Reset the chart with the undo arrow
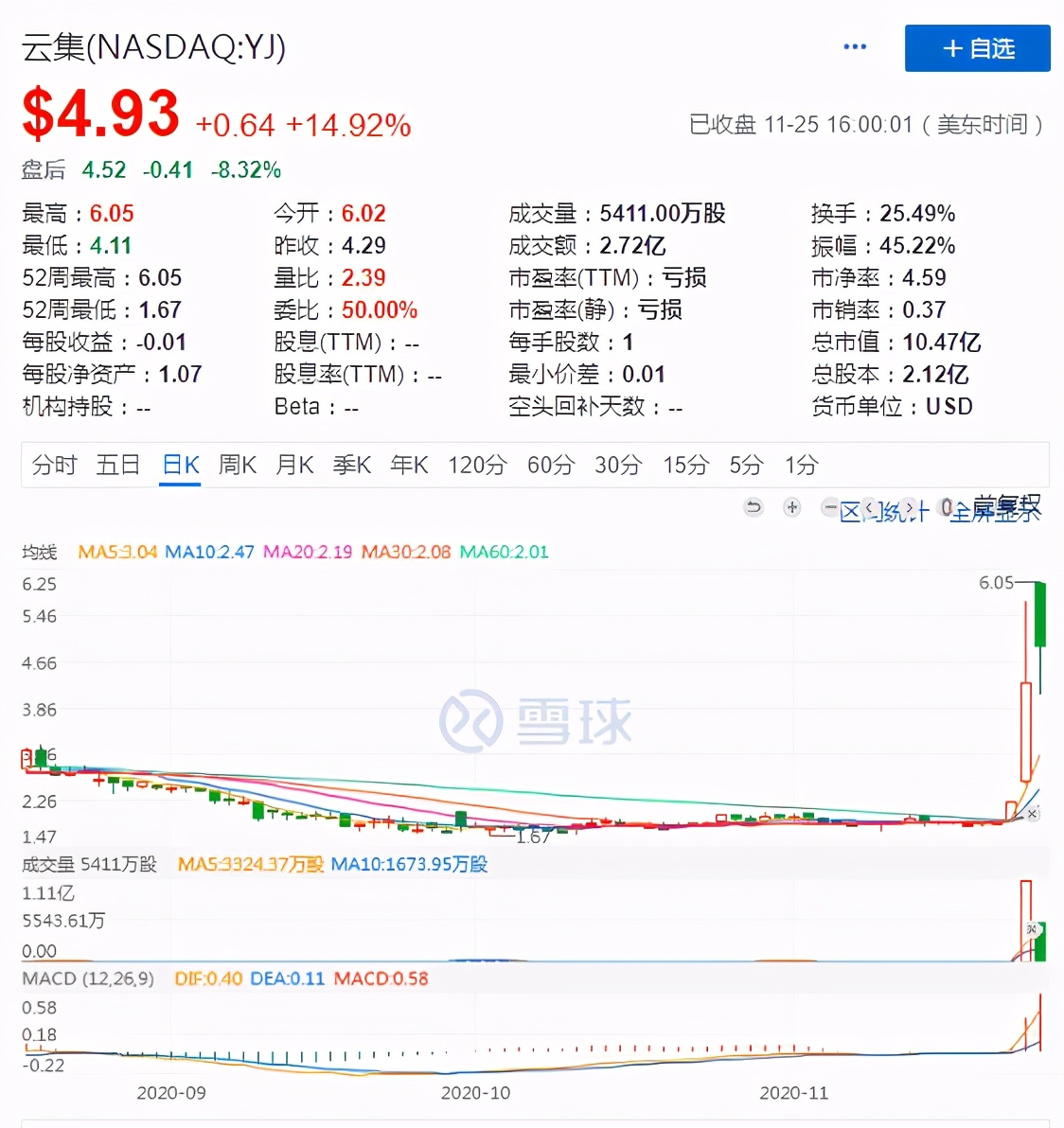Screen dimensions: 1064x1128 click(754, 507)
